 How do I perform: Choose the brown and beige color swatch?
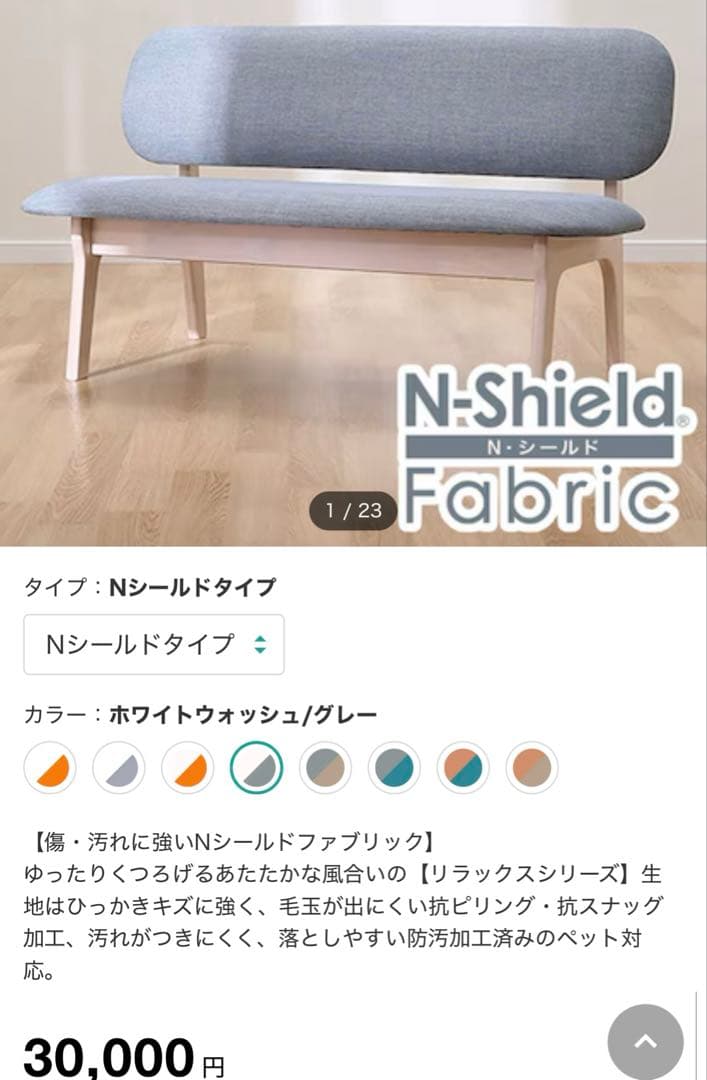pos(532,769)
